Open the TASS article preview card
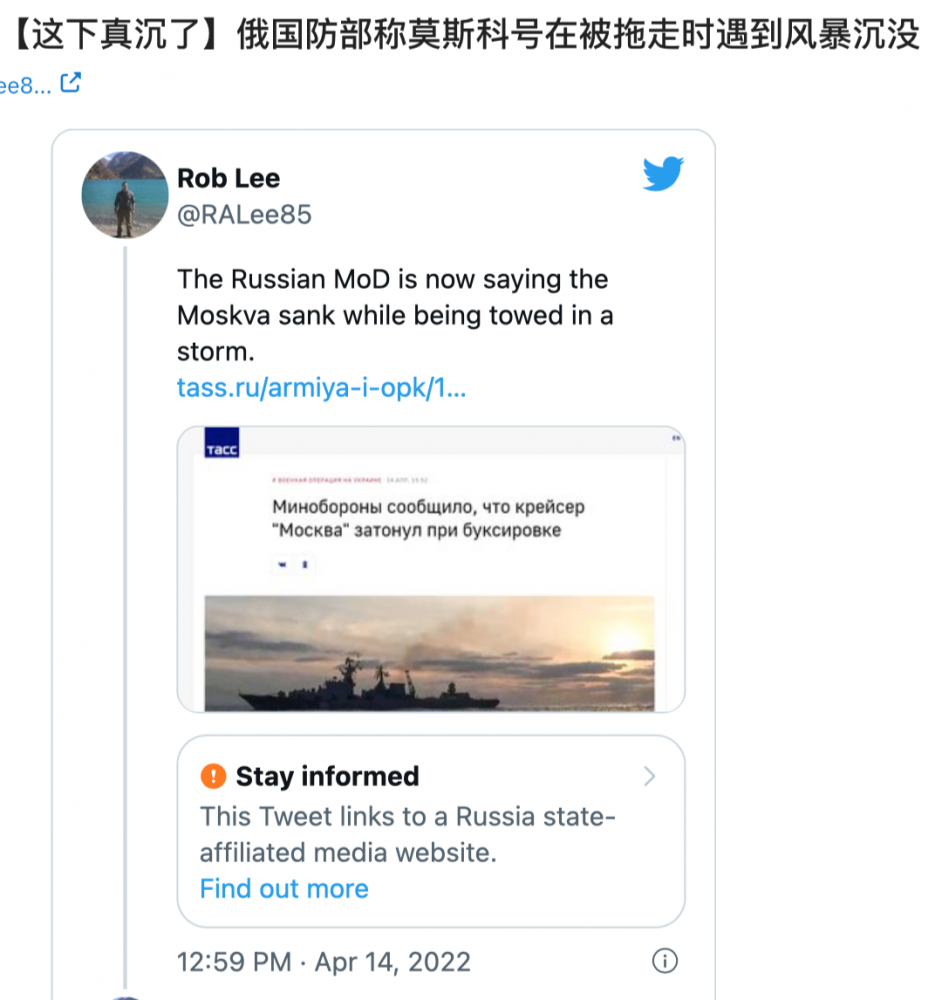Screen dimensions: 935x1000 (x=431, y=570)
